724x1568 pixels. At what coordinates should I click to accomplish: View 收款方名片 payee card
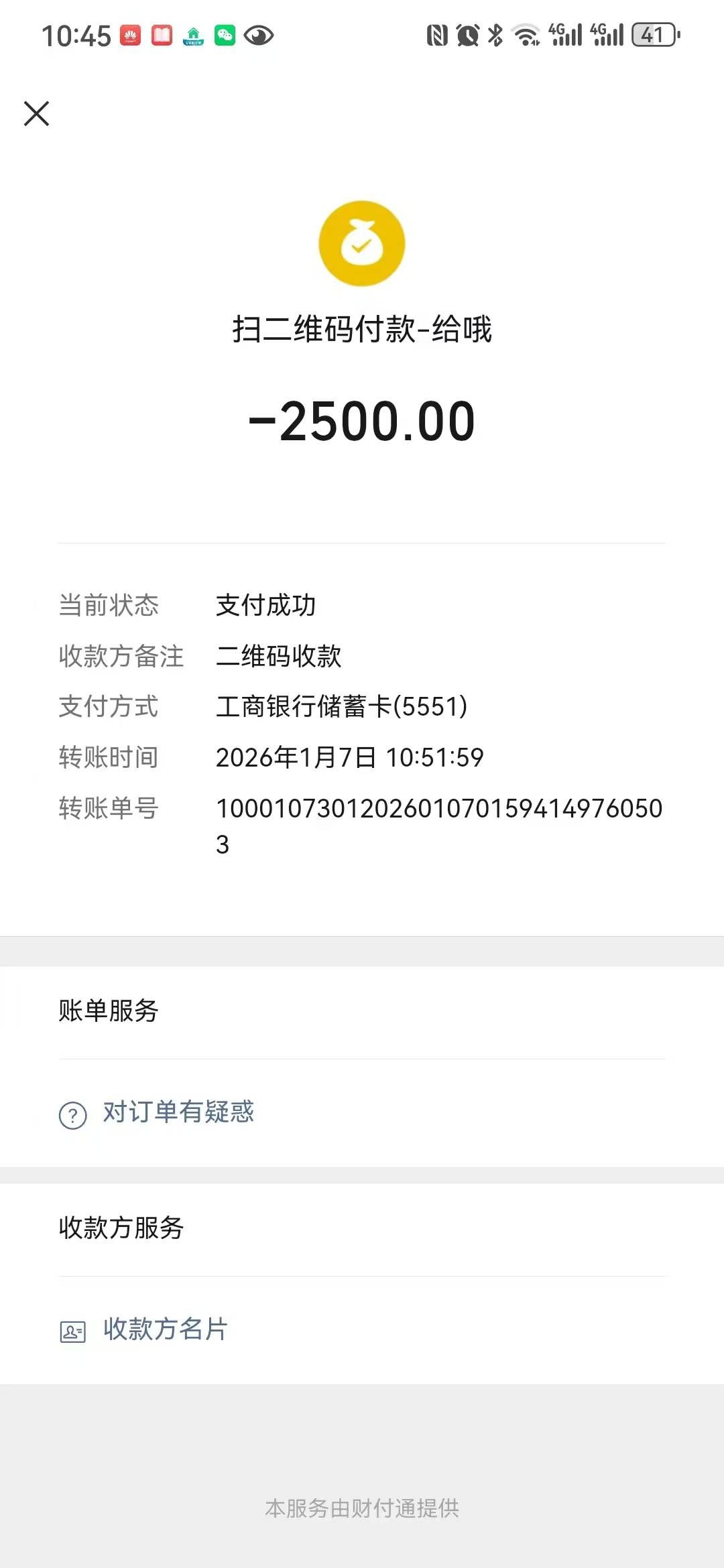point(165,1329)
